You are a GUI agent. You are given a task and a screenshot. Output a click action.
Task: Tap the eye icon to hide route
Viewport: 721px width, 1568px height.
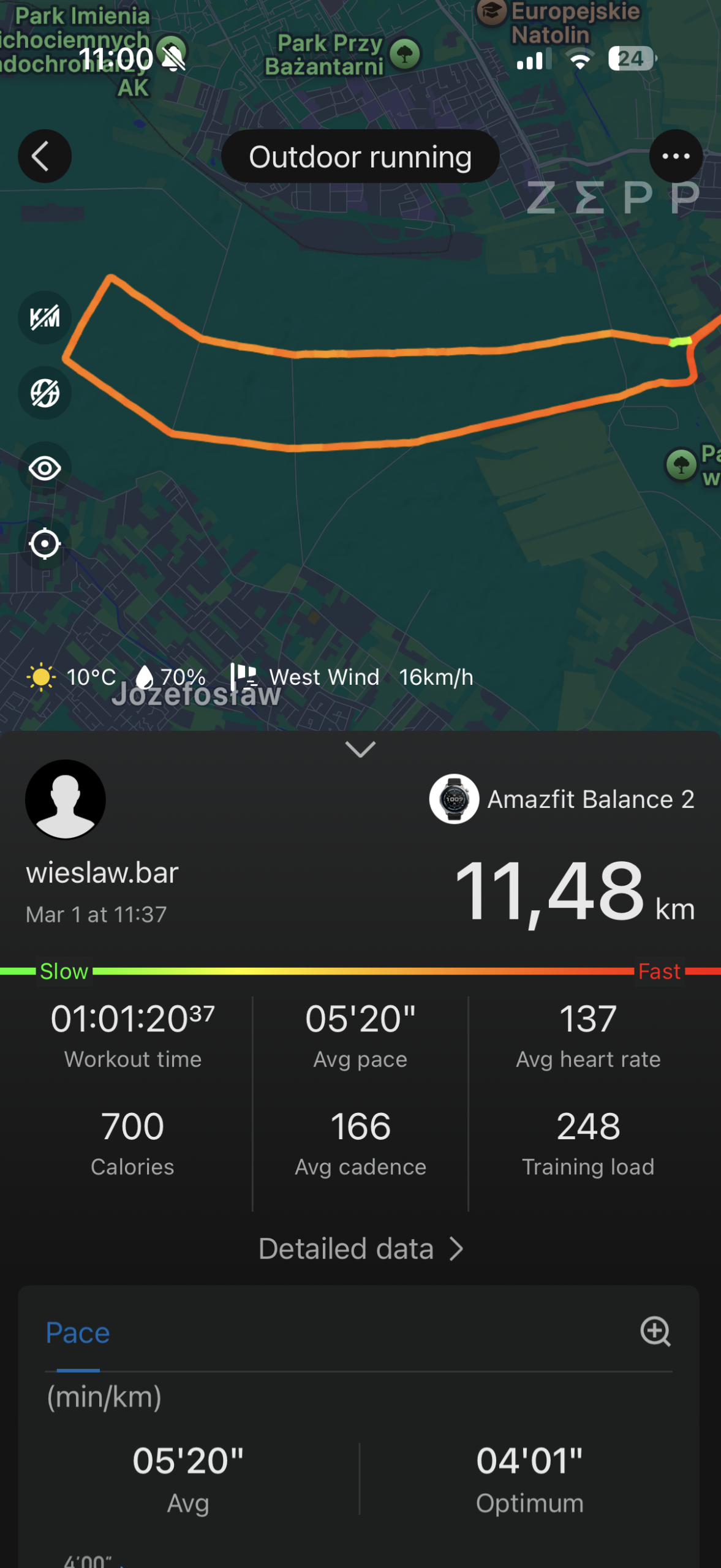pos(45,469)
